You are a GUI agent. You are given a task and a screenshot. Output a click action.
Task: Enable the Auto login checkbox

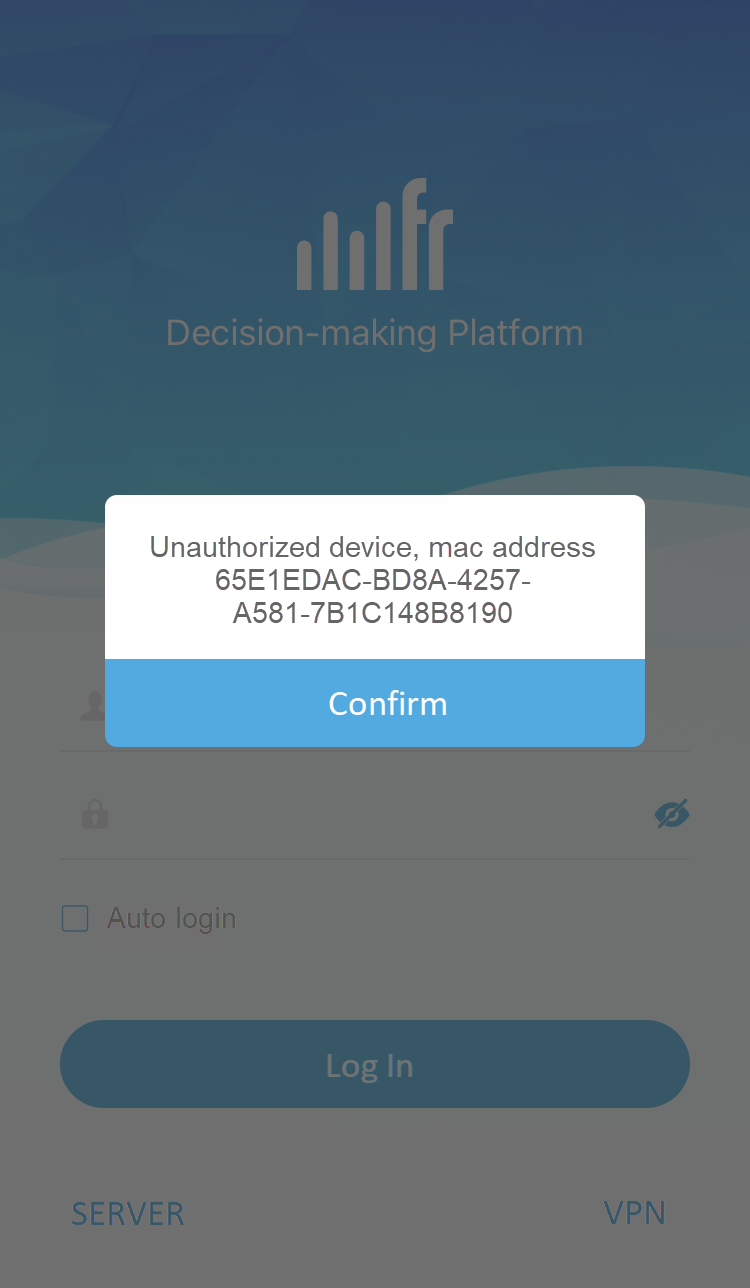74,918
